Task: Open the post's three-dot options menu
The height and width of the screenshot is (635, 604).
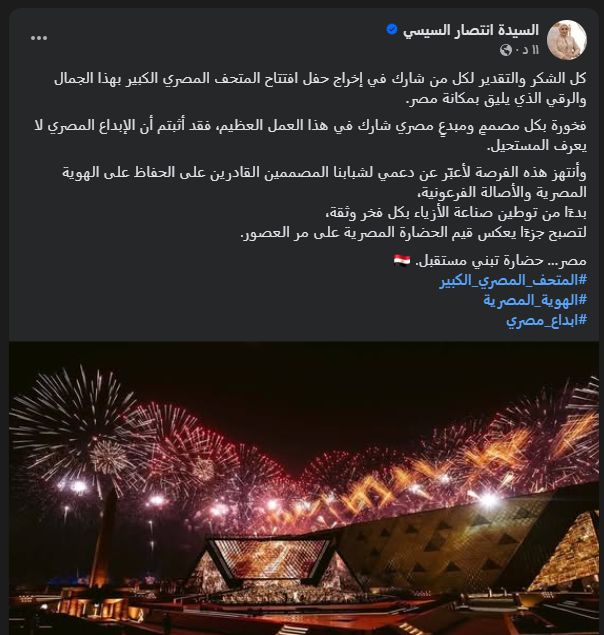Action: [39, 37]
